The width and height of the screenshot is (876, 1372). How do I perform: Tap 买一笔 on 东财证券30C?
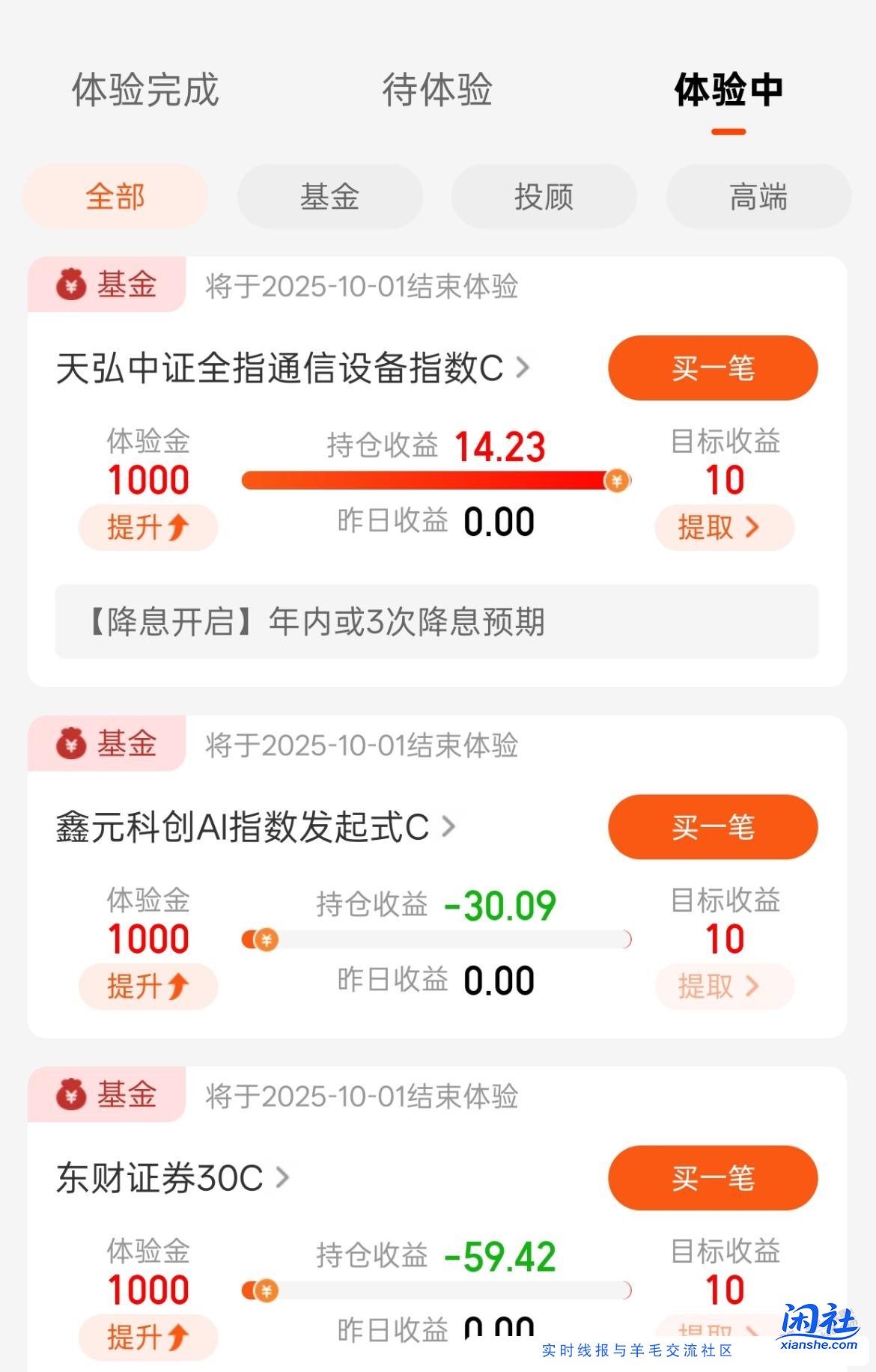[711, 1177]
